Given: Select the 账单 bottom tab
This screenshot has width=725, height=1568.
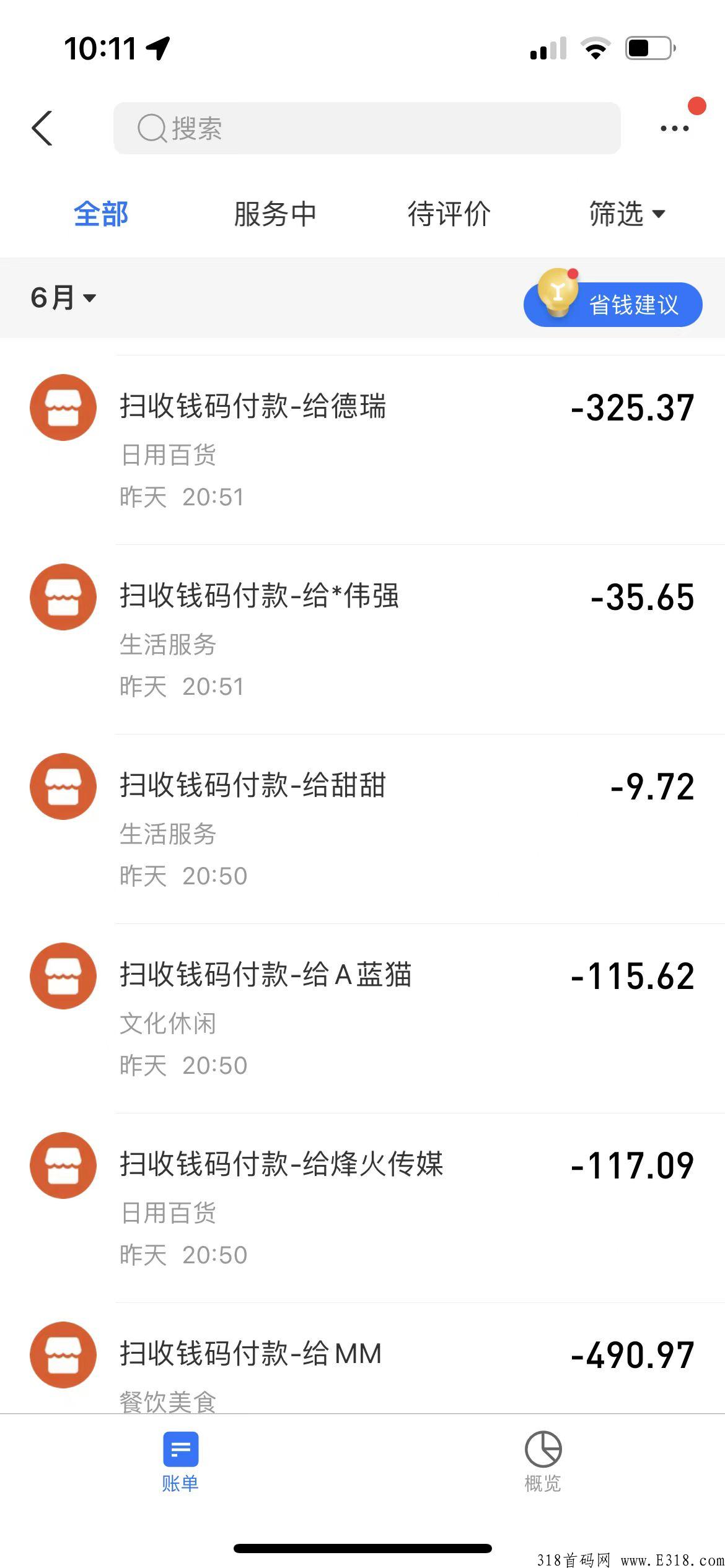Looking at the screenshot, I should pyautogui.click(x=180, y=1463).
